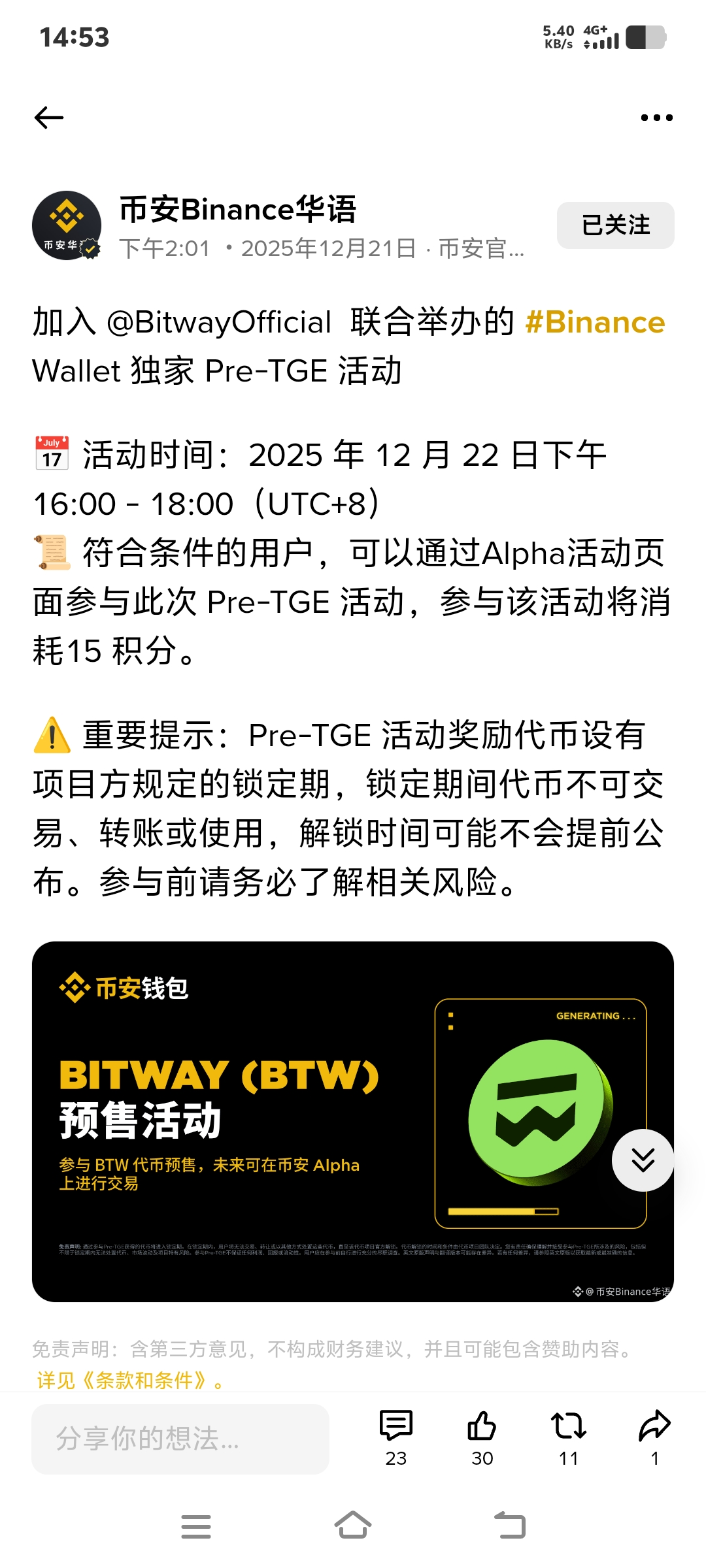Go to the system home screen

(x=353, y=1526)
